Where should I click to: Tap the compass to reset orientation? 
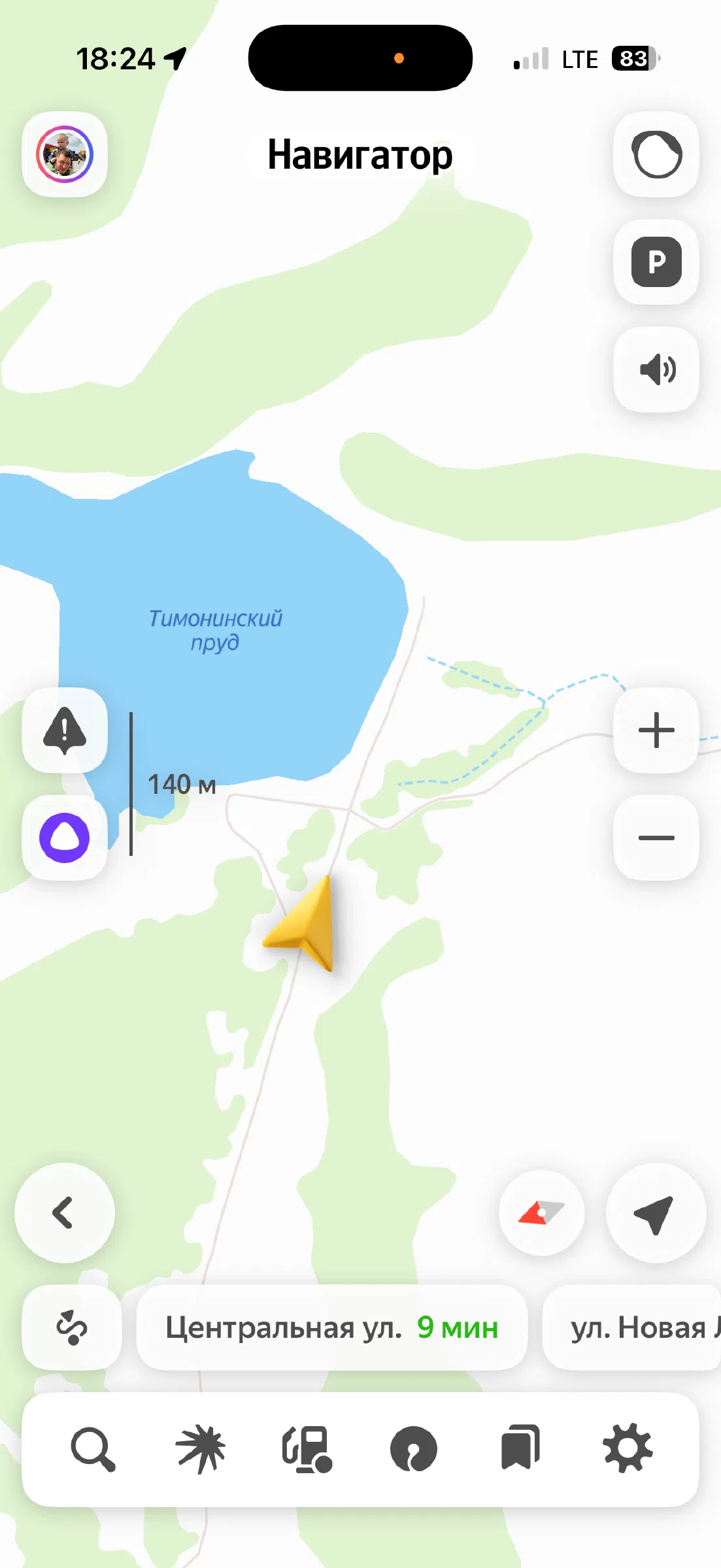[x=541, y=1213]
